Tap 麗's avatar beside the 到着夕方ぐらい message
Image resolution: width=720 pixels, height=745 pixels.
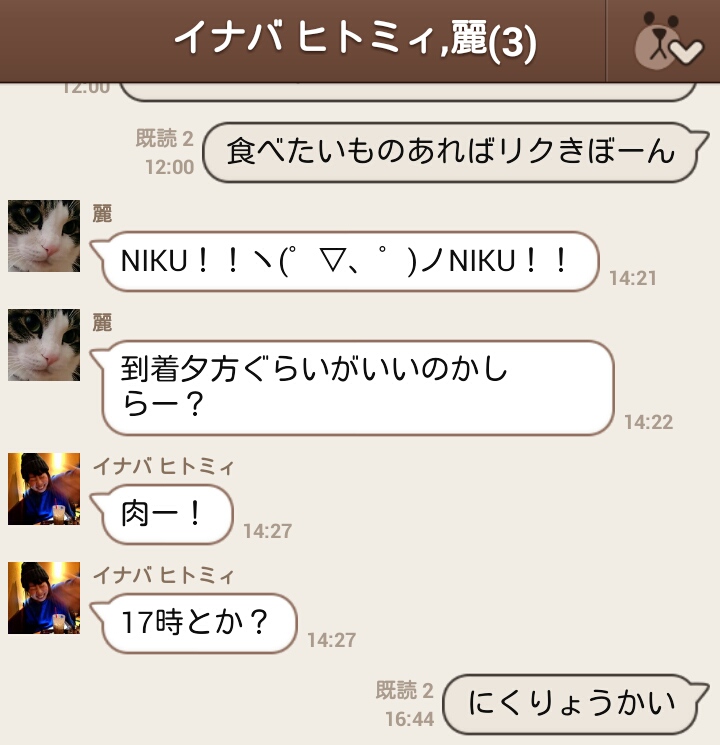(x=44, y=345)
